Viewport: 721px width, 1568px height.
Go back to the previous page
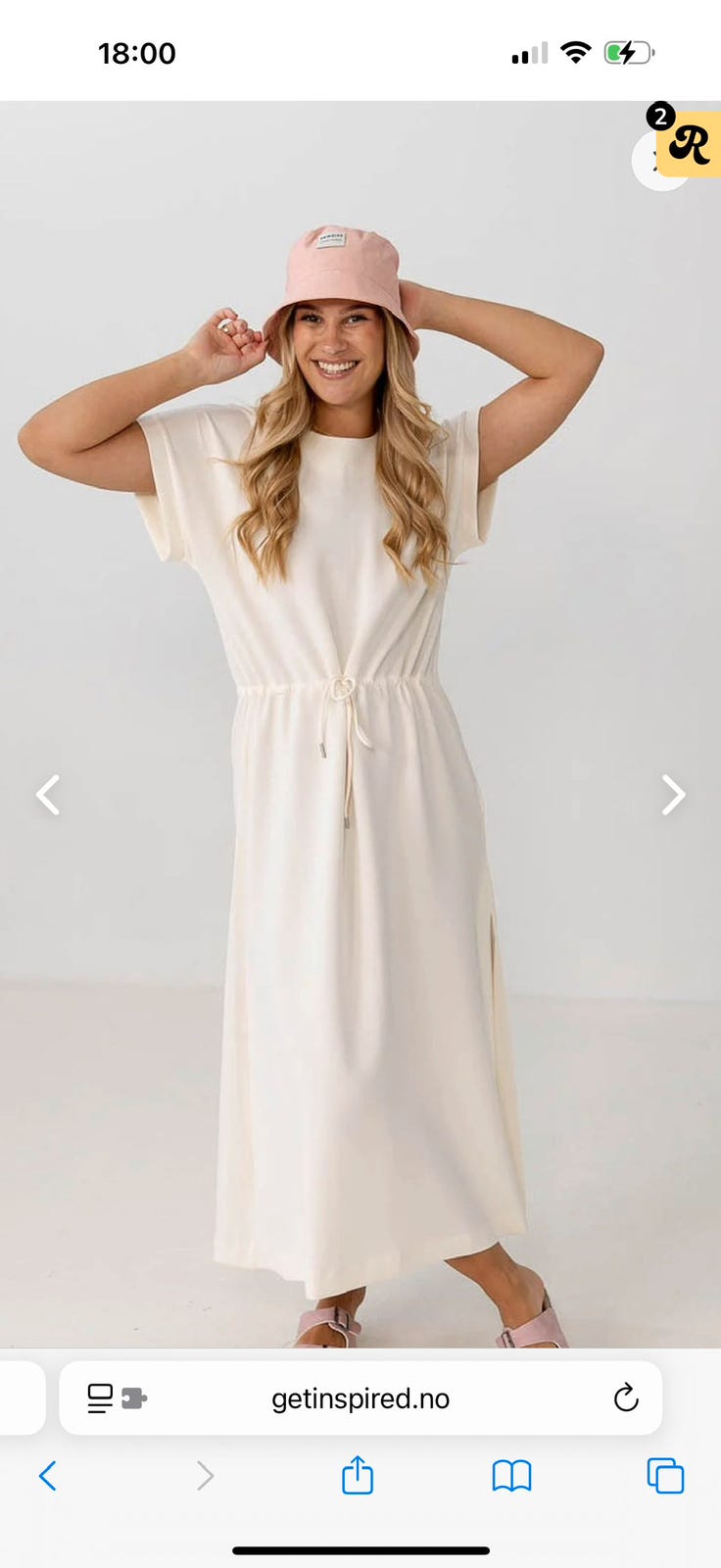coord(47,1475)
